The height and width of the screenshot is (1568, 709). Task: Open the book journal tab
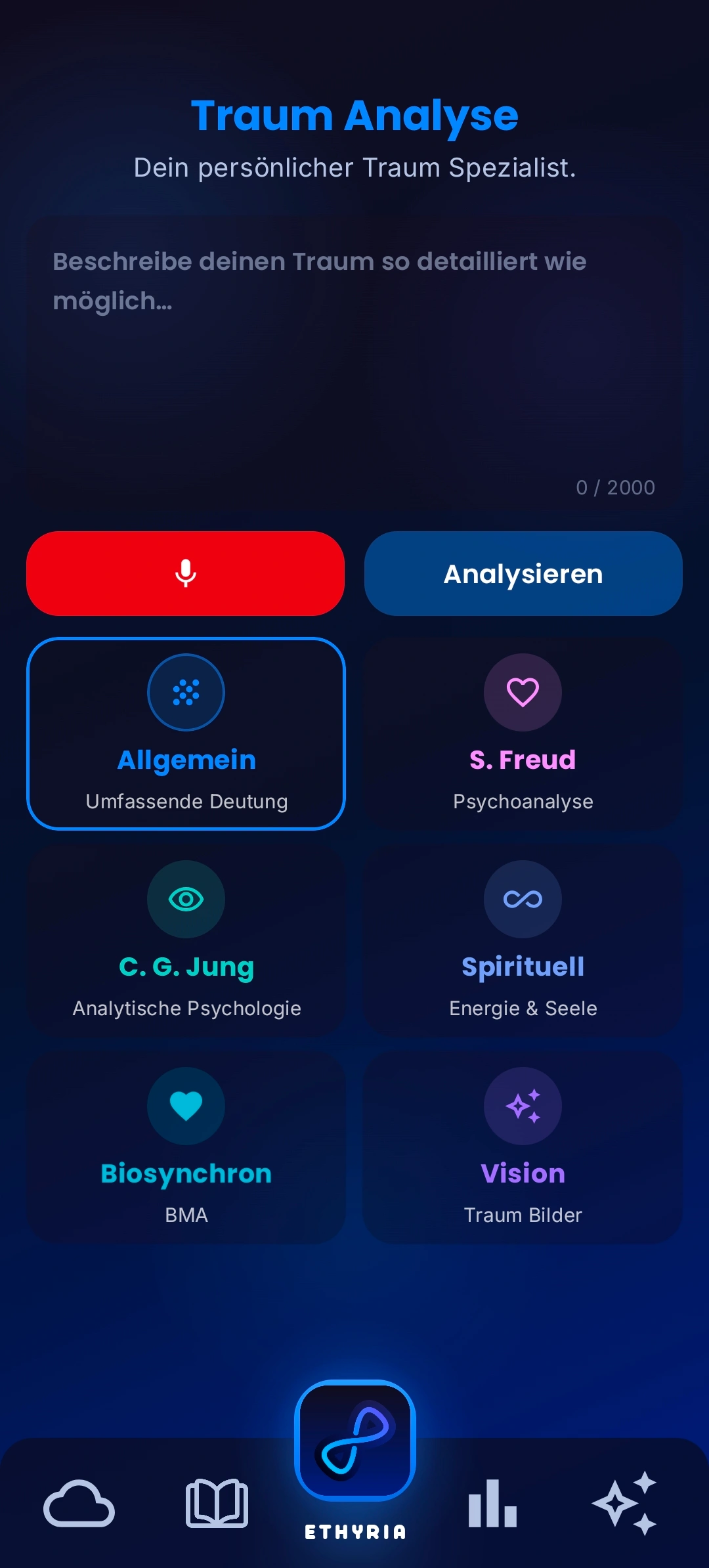click(x=217, y=1503)
